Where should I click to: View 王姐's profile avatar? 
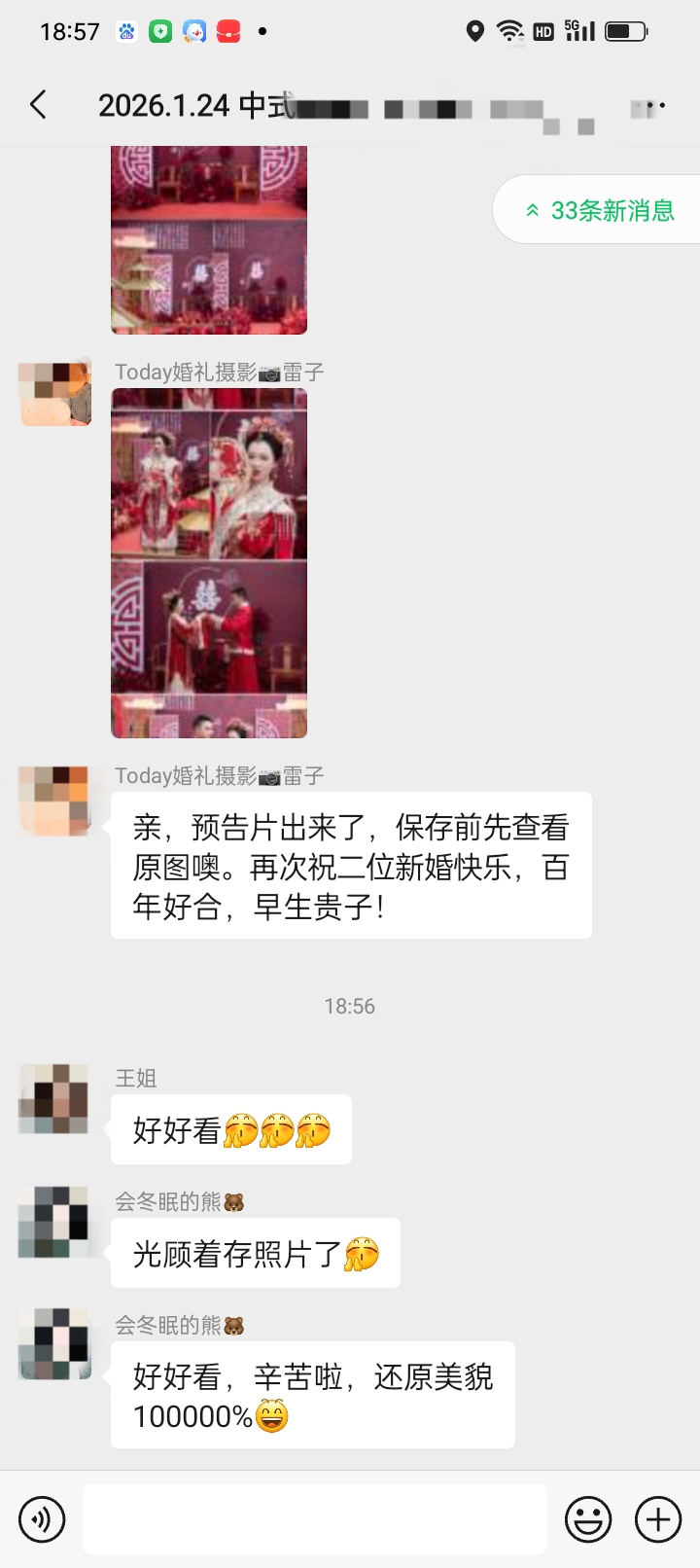click(54, 1099)
